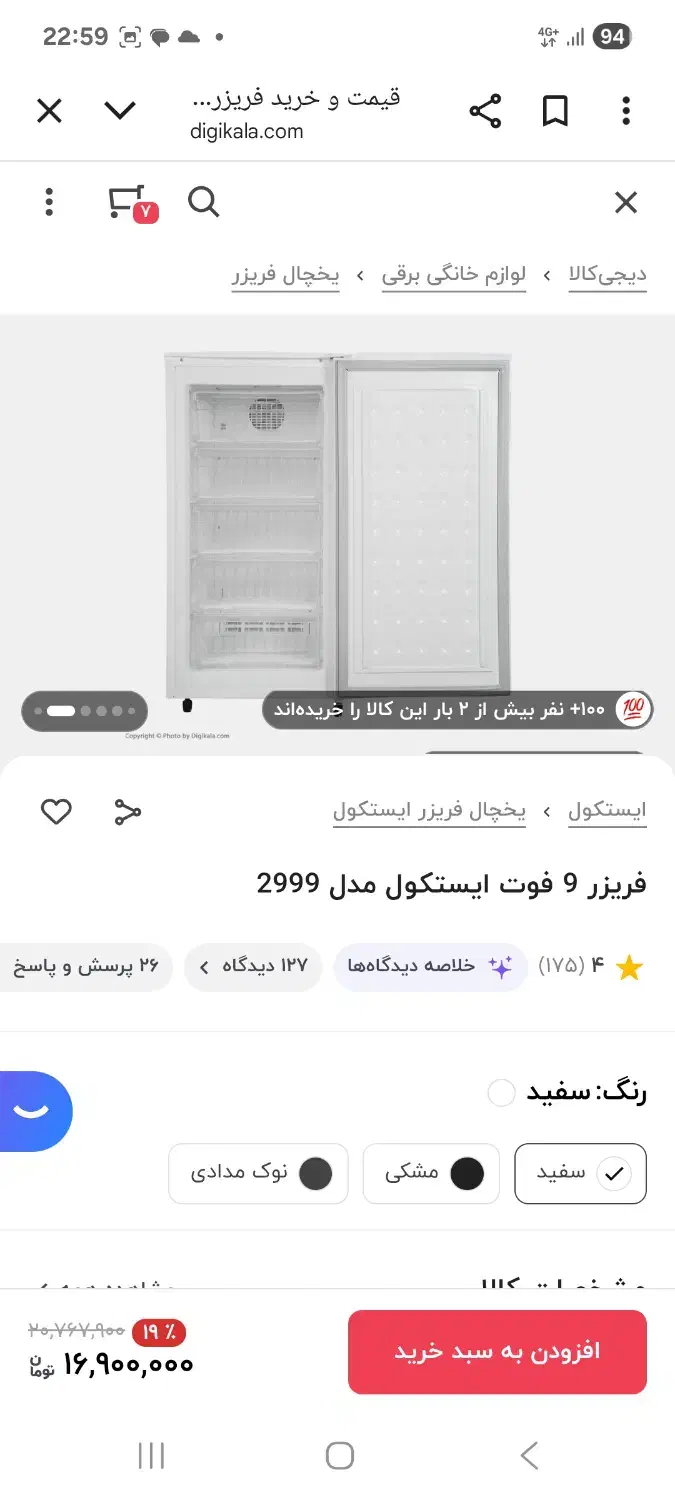The image size is (675, 1500).
Task: Open the browser overflow menu
Action: (626, 111)
